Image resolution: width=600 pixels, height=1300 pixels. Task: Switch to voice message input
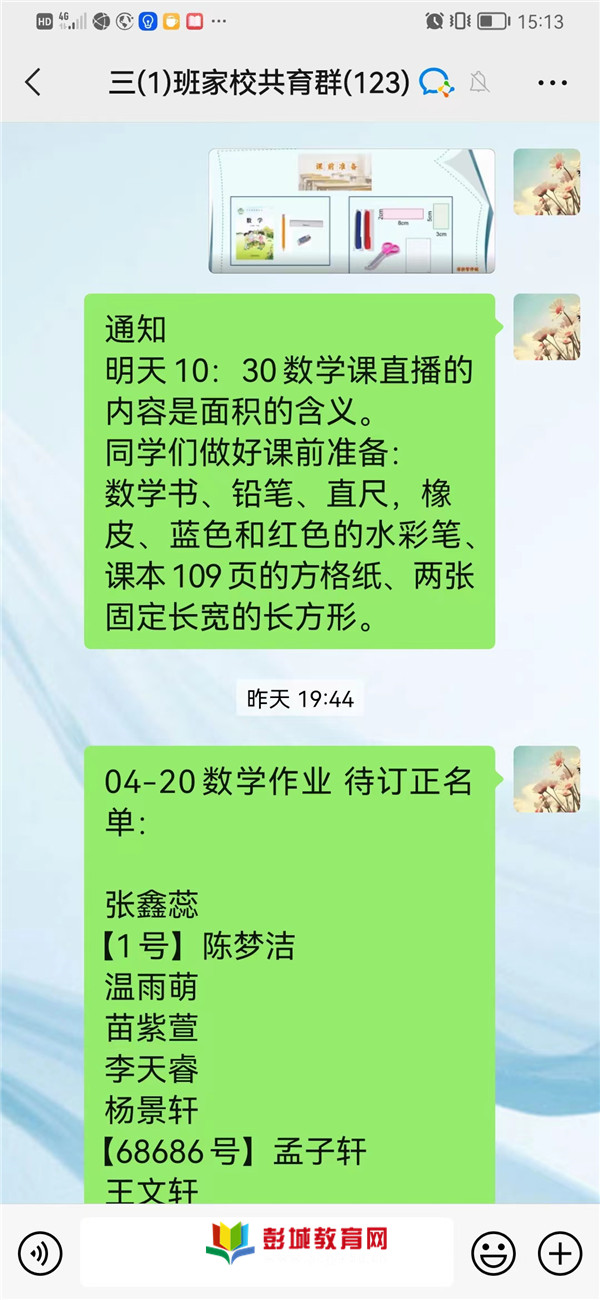coord(40,1252)
